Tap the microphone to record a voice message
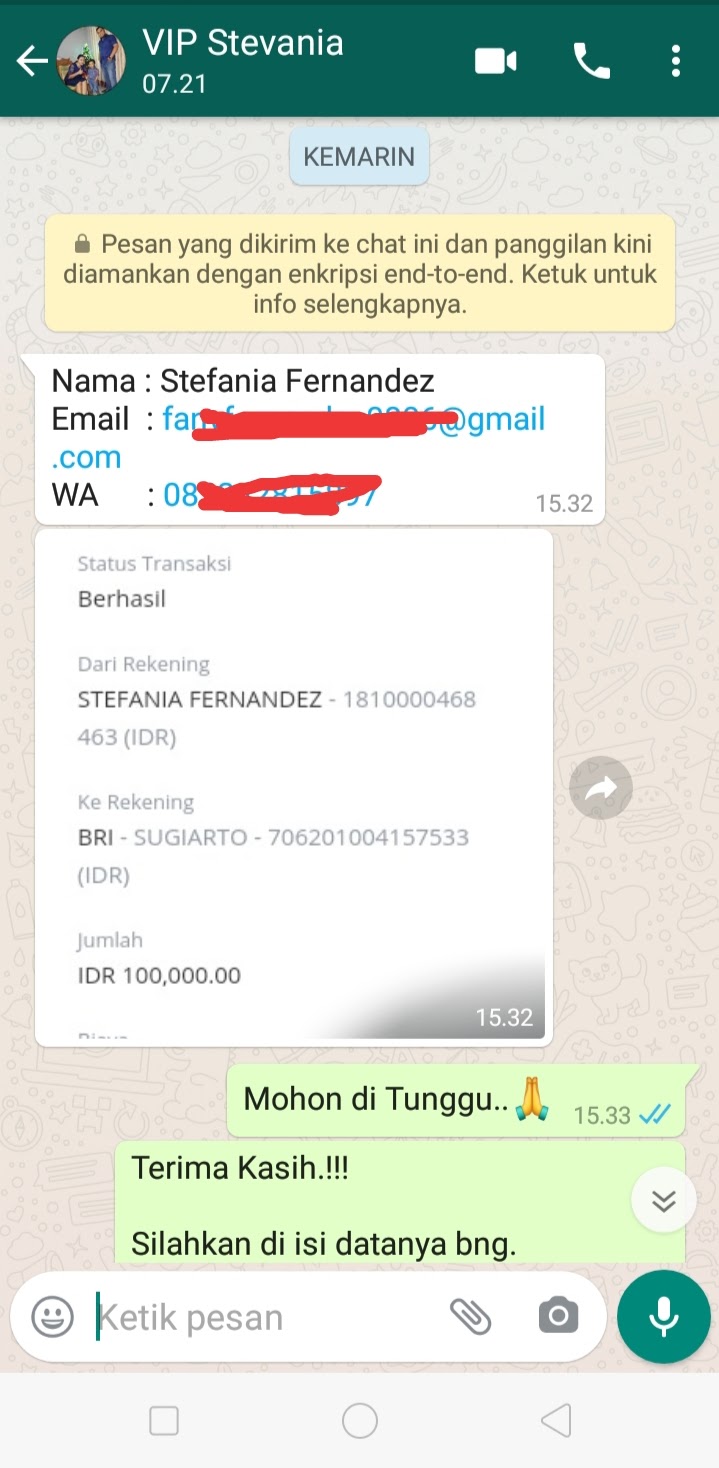The height and width of the screenshot is (1468, 719). (x=663, y=1317)
